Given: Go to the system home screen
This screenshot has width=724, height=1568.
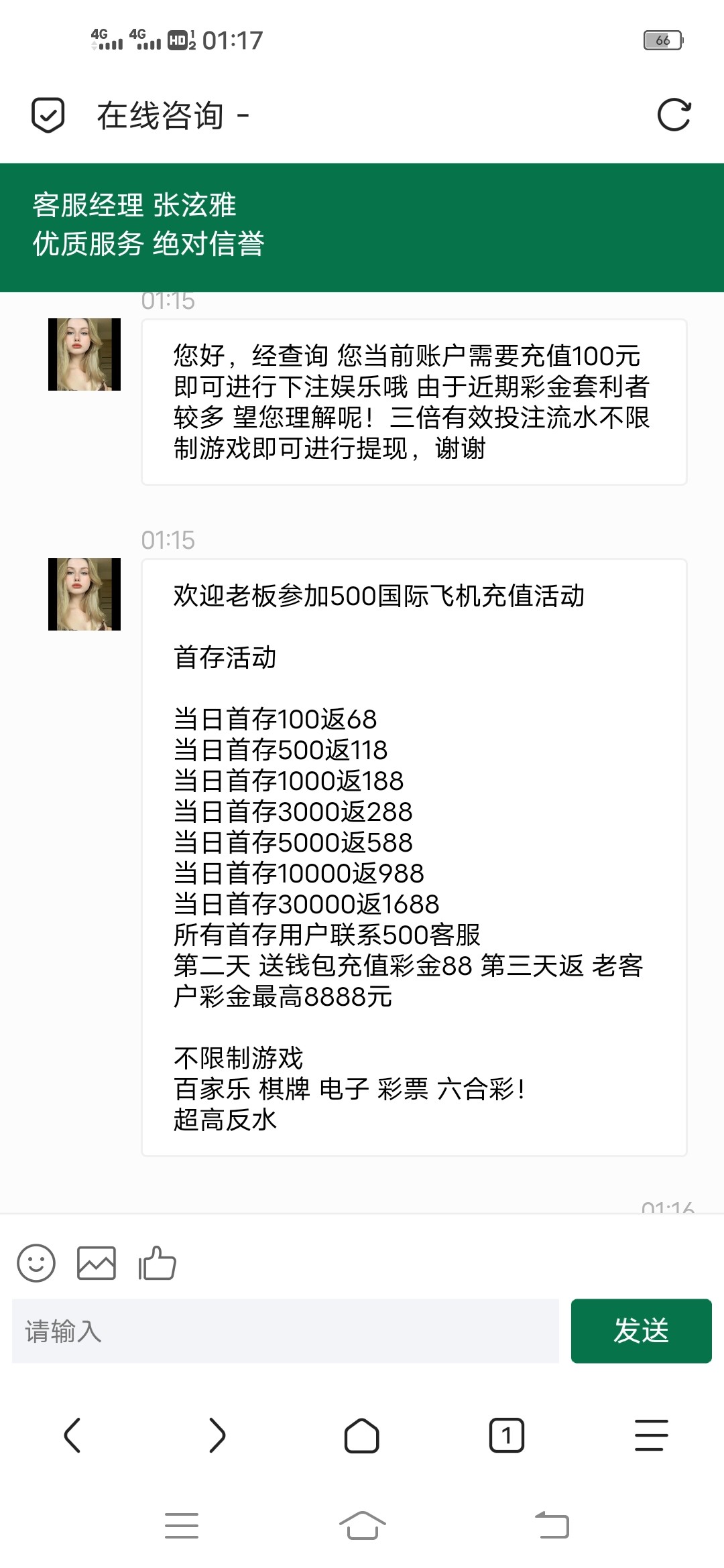Looking at the screenshot, I should 362,1526.
